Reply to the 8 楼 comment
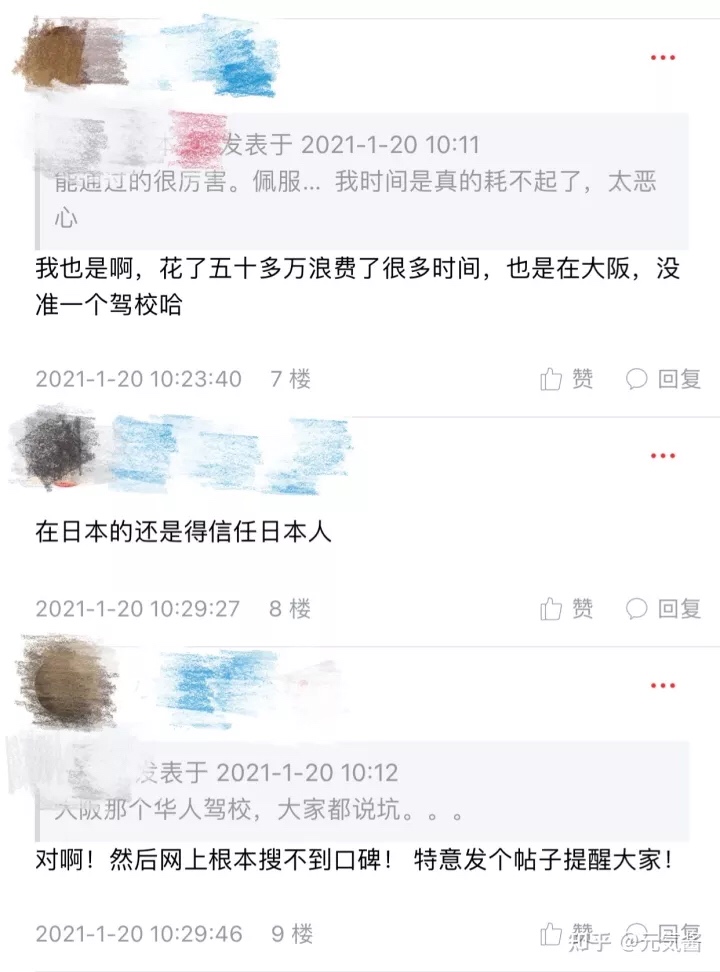This screenshot has height=972, width=720. pyautogui.click(x=664, y=608)
